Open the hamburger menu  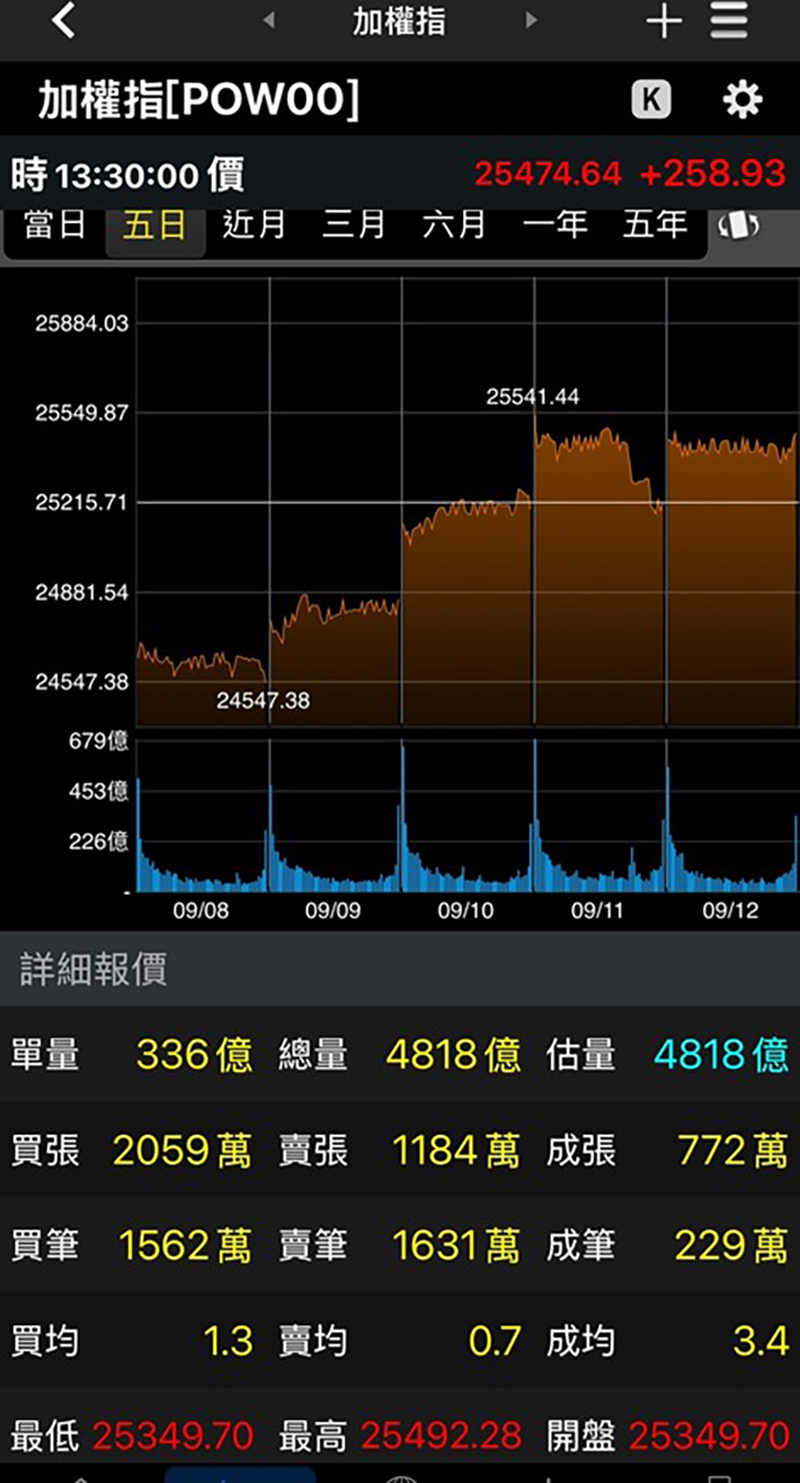(x=729, y=21)
